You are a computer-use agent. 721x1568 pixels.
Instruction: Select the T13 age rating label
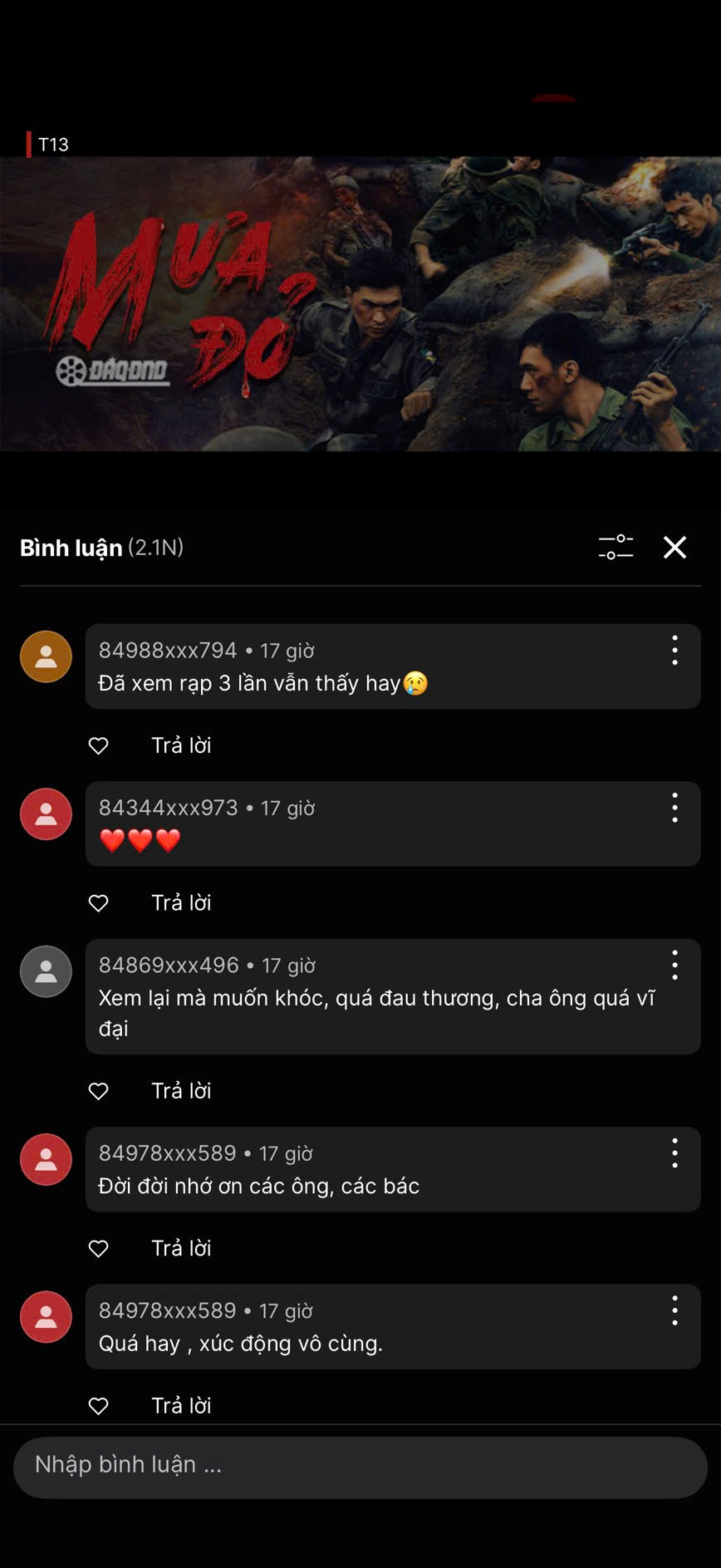pos(51,143)
